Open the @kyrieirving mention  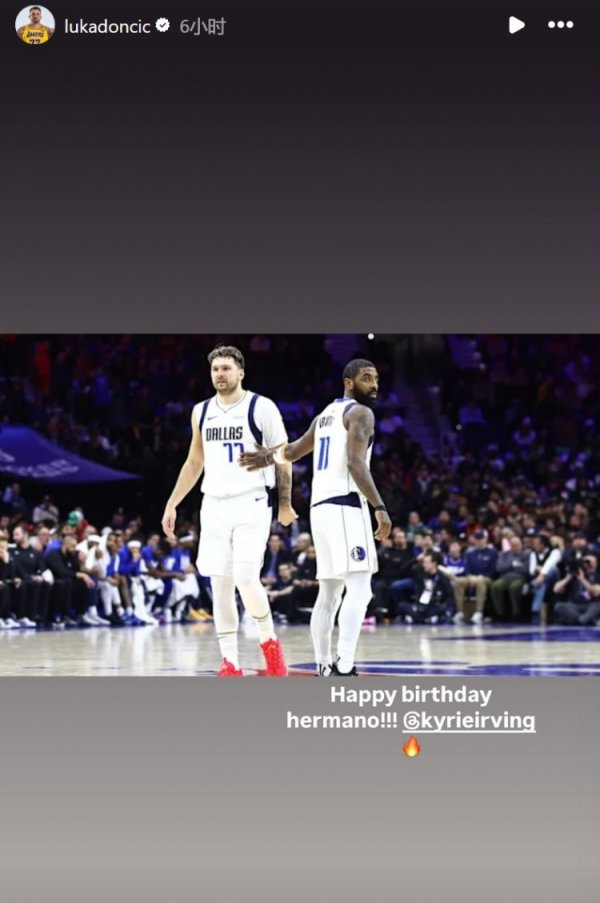469,720
